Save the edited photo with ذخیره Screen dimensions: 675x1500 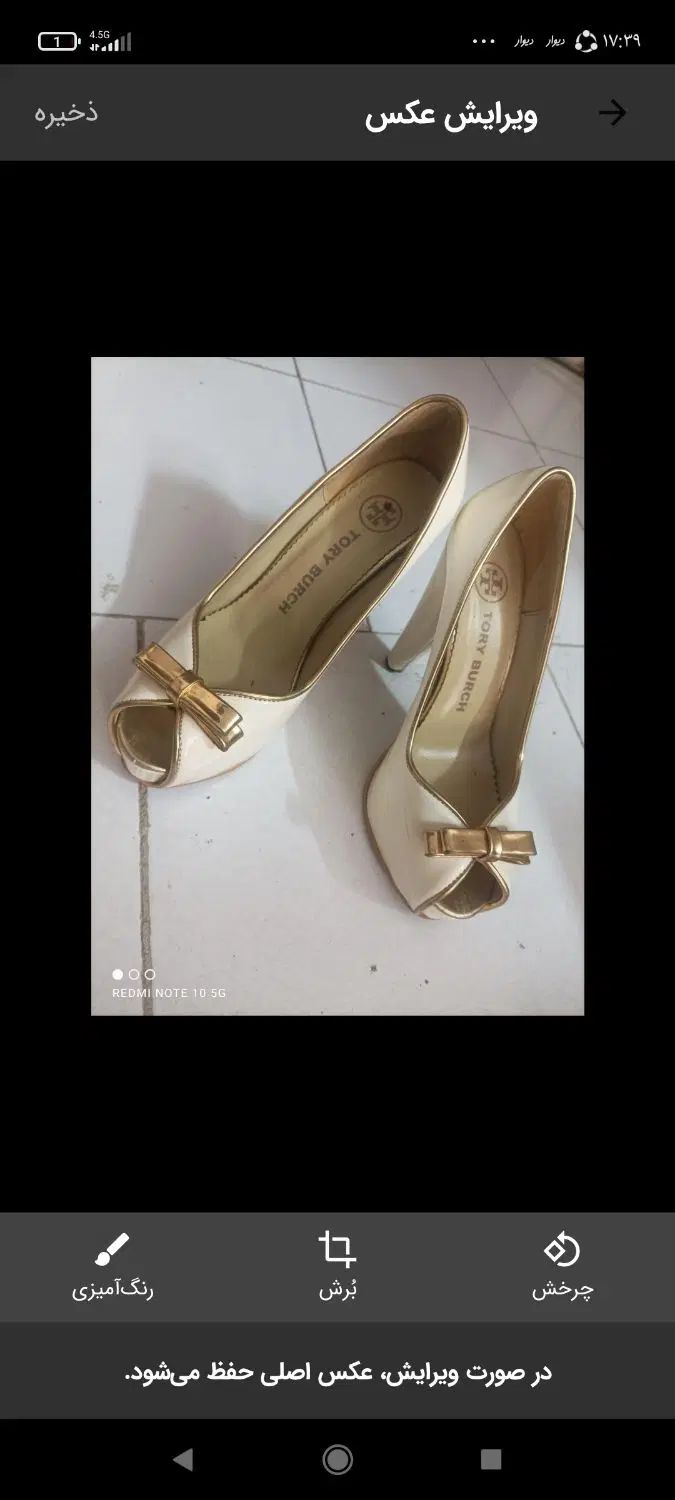[67, 112]
